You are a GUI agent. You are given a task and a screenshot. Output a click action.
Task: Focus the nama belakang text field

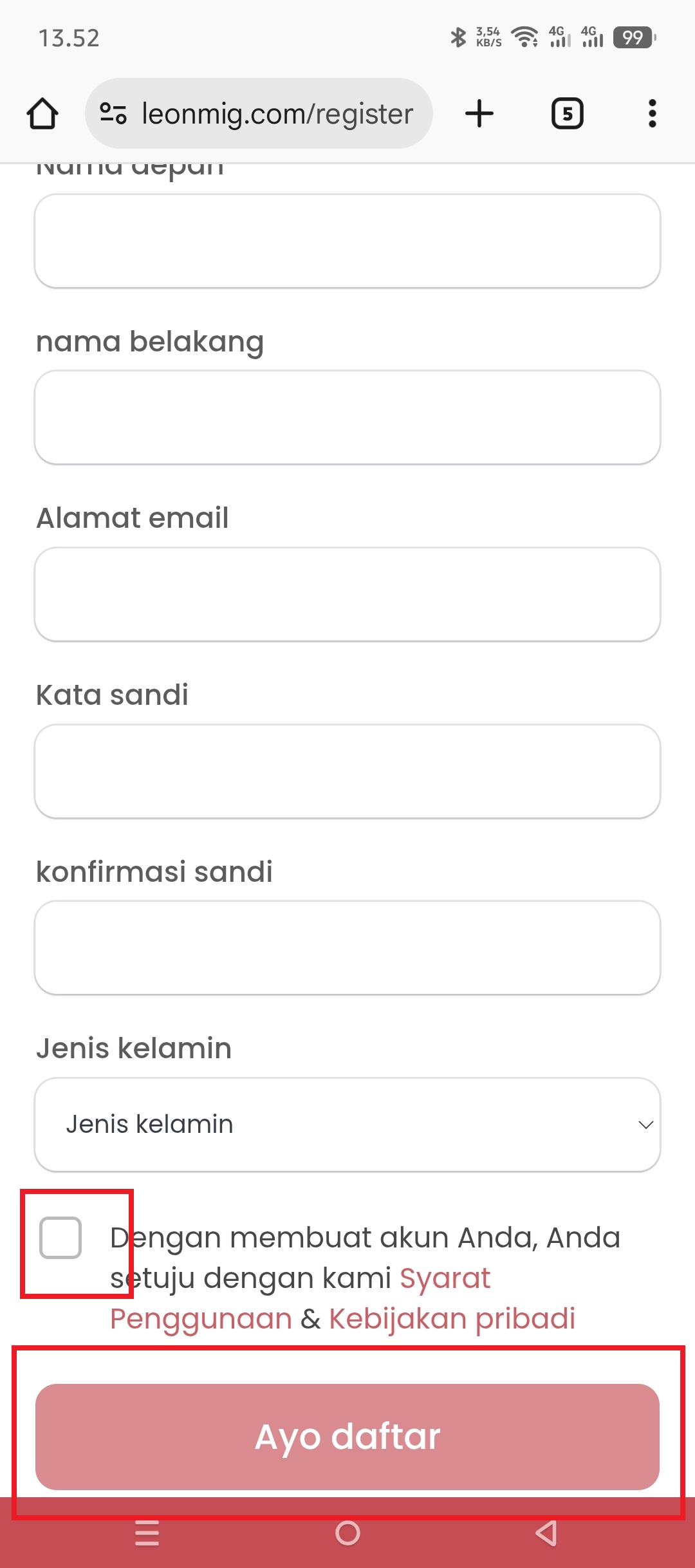(x=347, y=417)
